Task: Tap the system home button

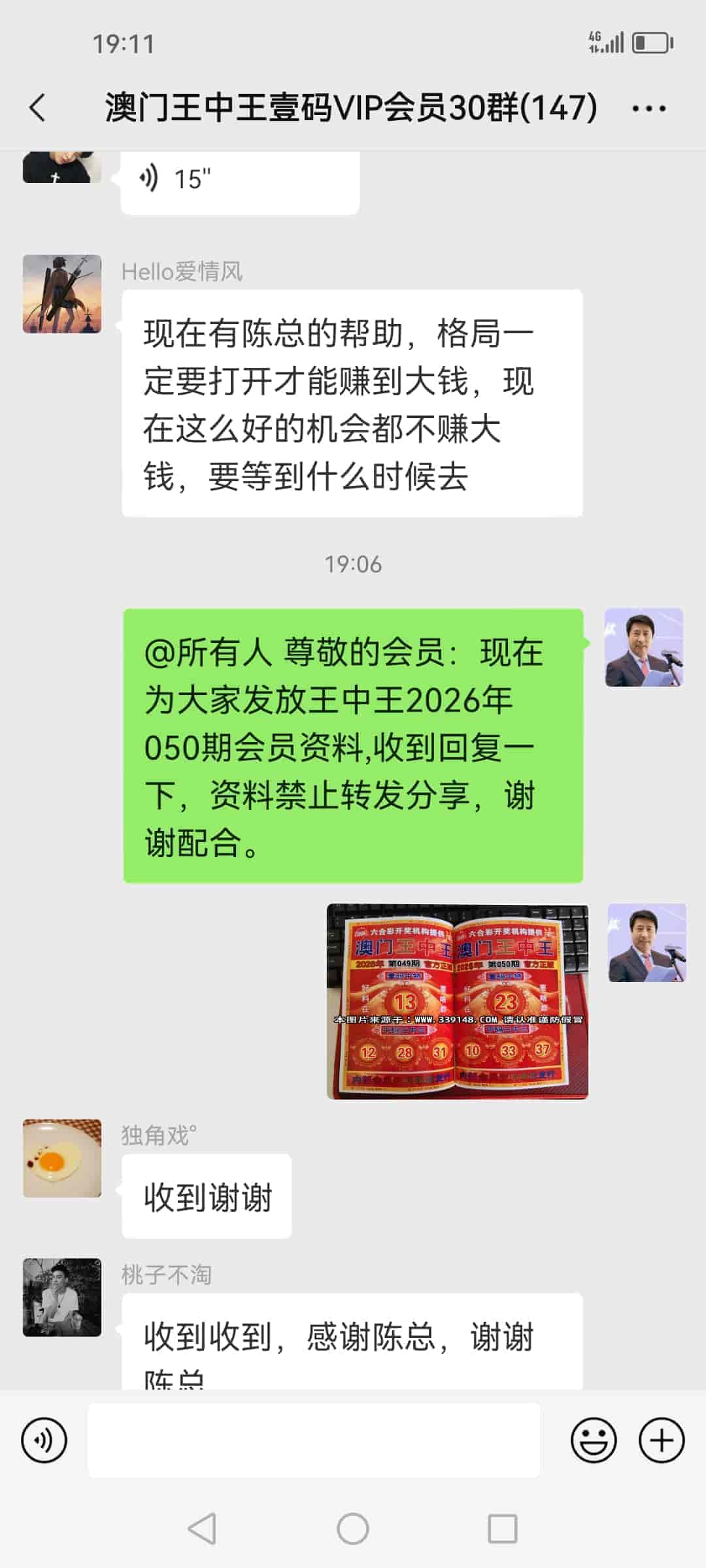Action: pos(353,1529)
